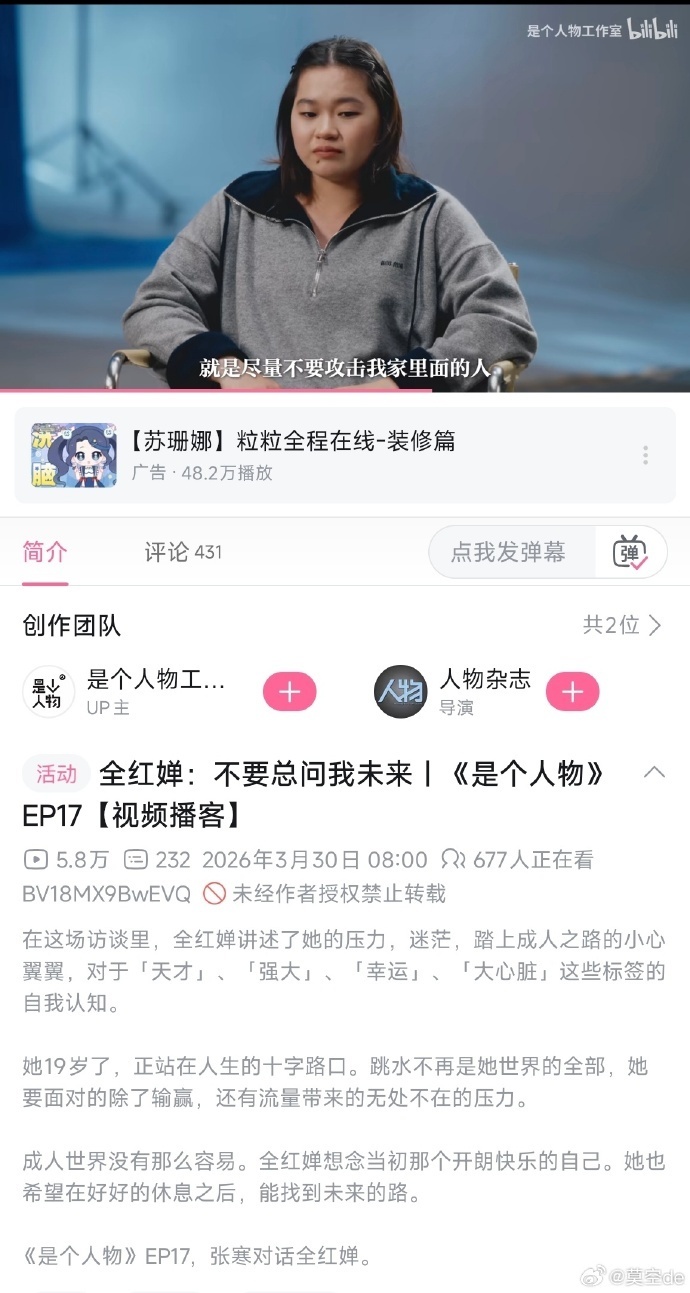Open 人物杂志 director profile

click(400, 692)
